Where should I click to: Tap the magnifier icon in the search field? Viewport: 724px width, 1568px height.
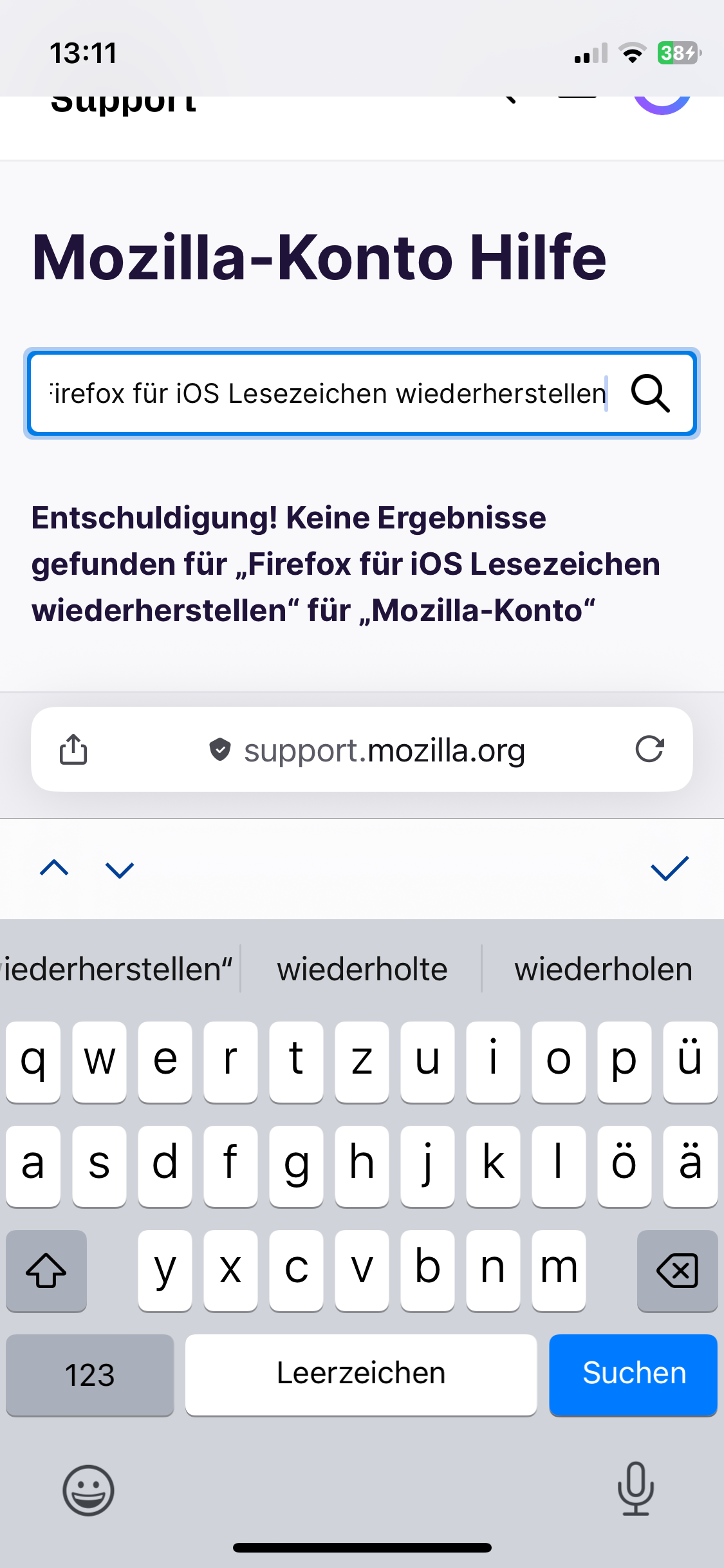tap(650, 393)
